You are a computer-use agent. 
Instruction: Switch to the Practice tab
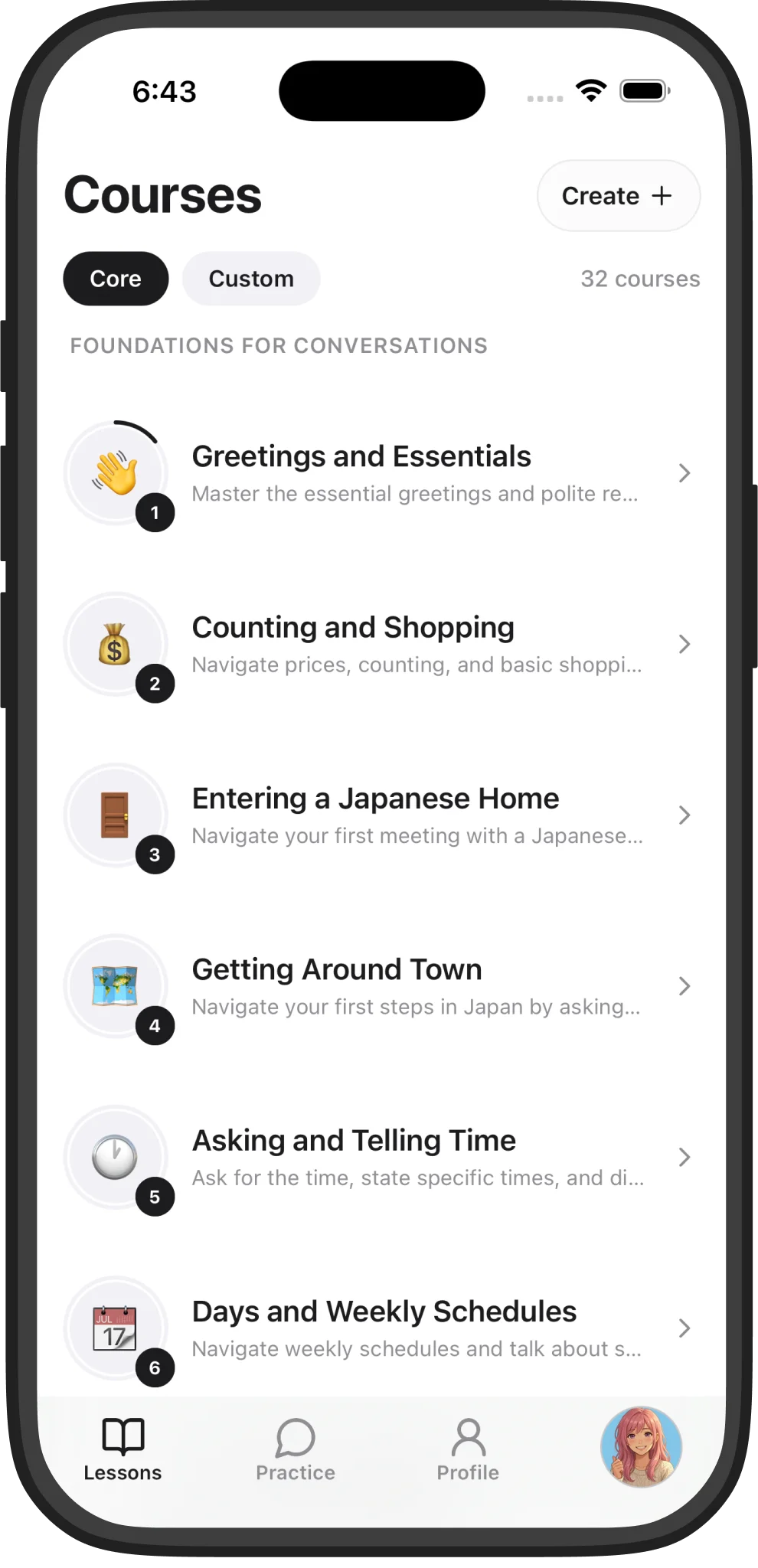(x=296, y=1449)
